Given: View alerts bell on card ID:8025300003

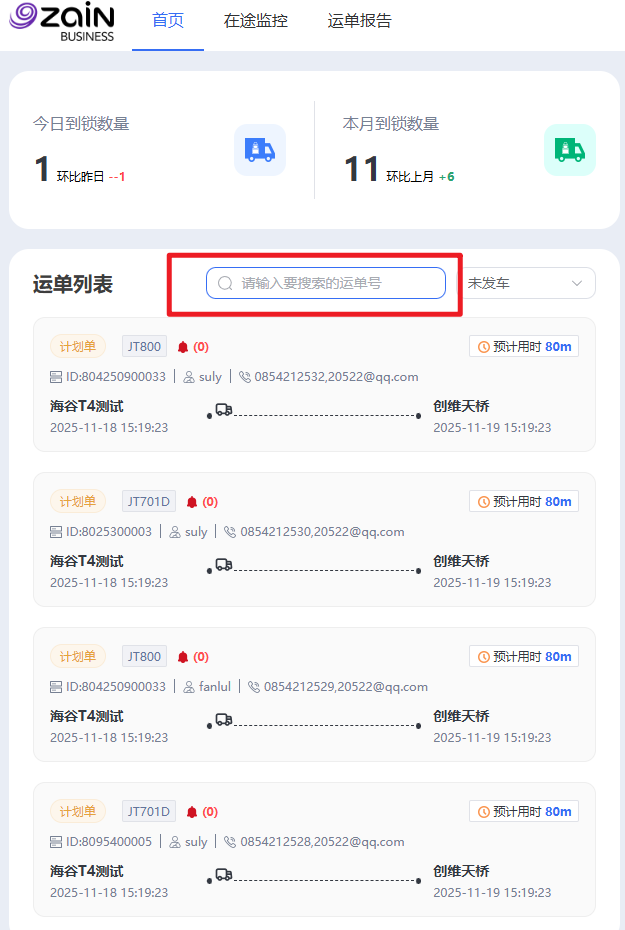Looking at the screenshot, I should coord(192,502).
